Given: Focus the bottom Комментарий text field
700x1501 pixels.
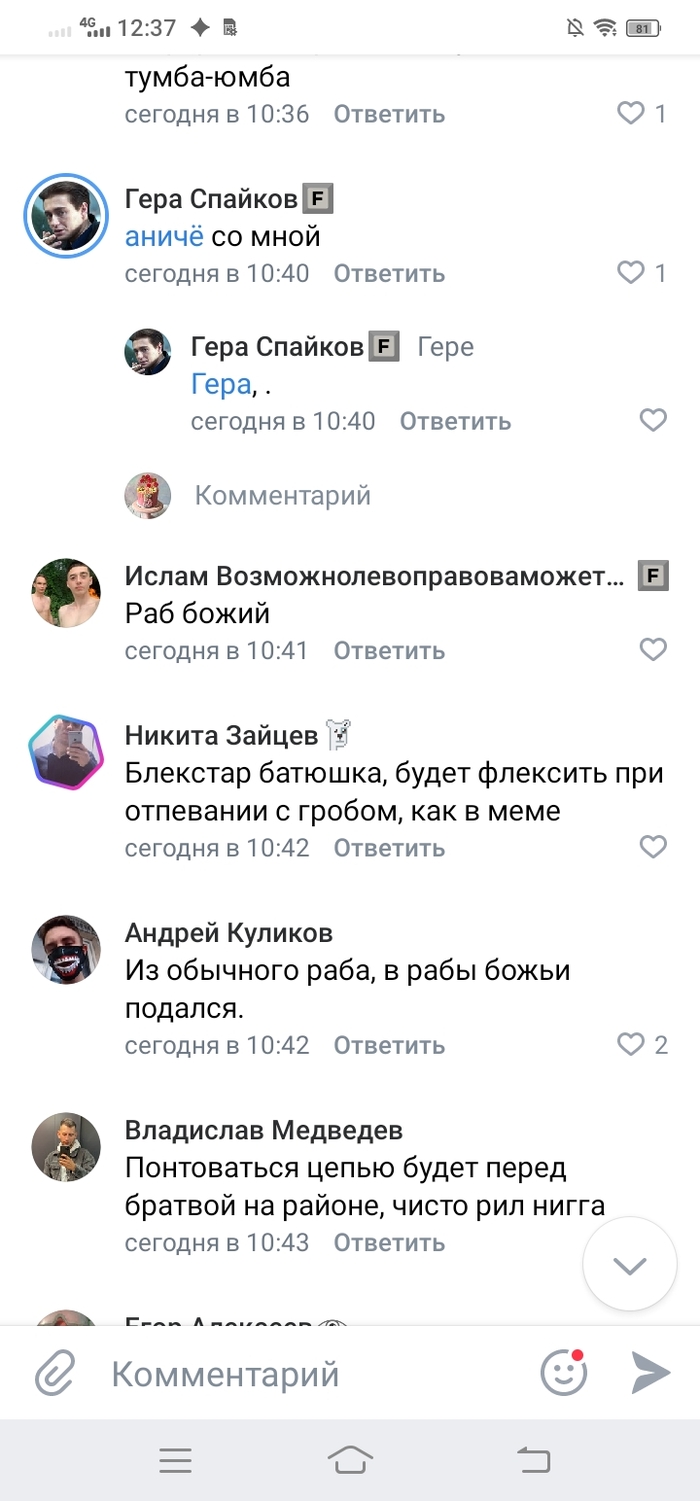Looking at the screenshot, I should (x=300, y=1374).
